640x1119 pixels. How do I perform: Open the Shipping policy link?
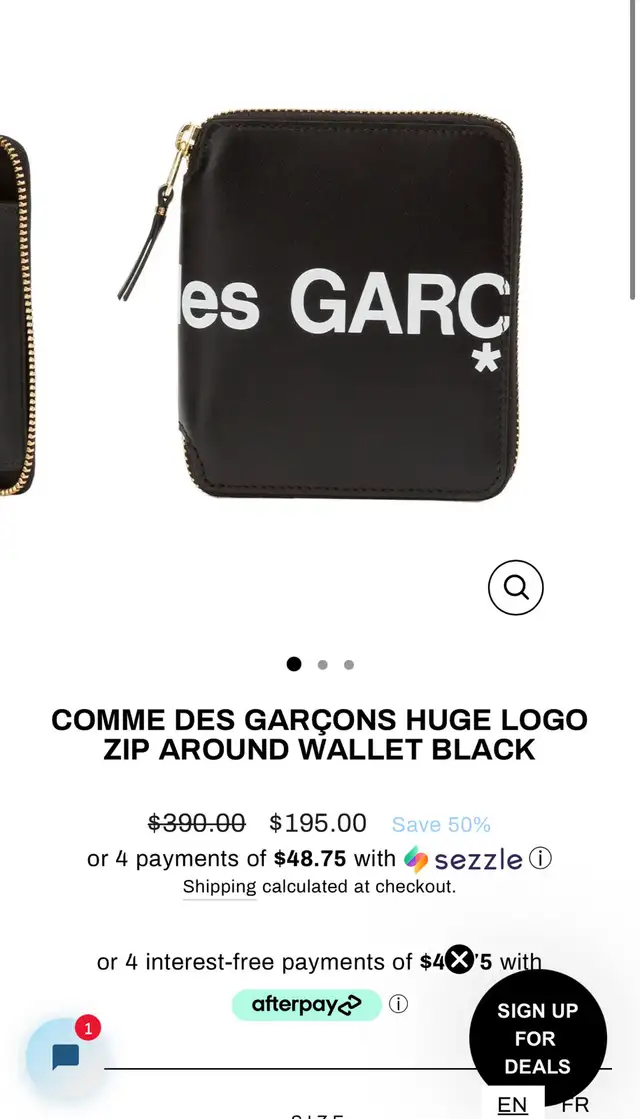219,886
